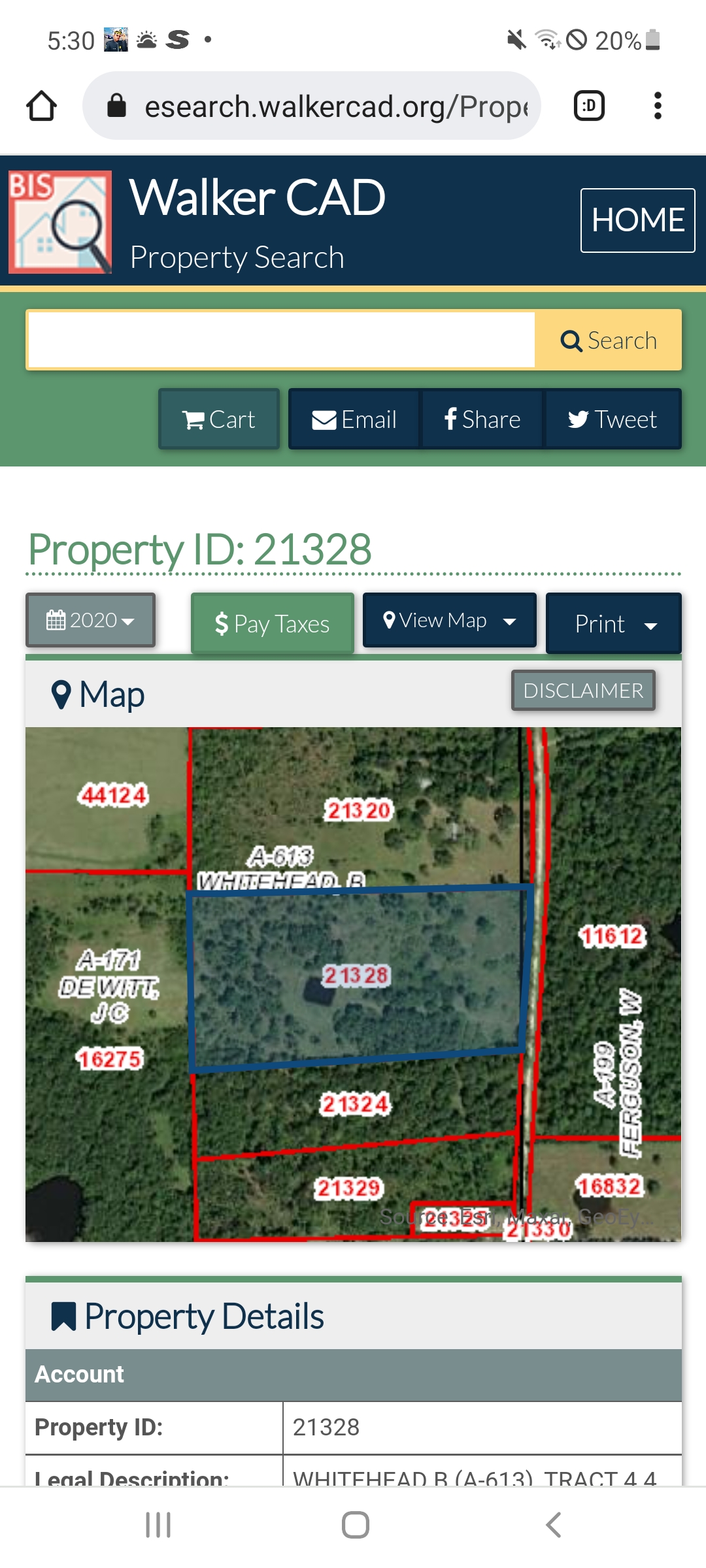The image size is (706, 1568).
Task: Go back using system navigation
Action: (553, 1526)
